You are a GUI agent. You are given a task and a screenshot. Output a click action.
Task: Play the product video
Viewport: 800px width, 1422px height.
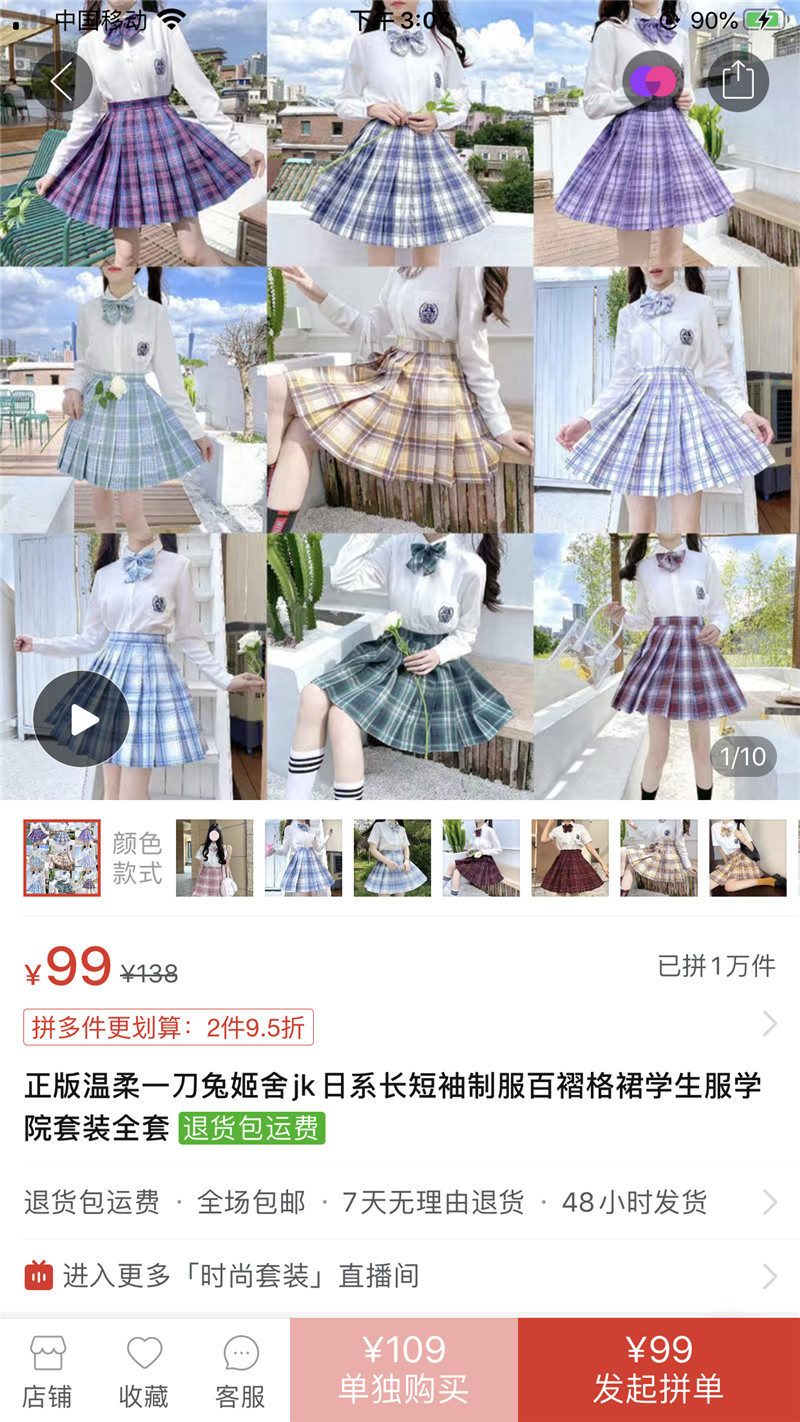tap(81, 719)
